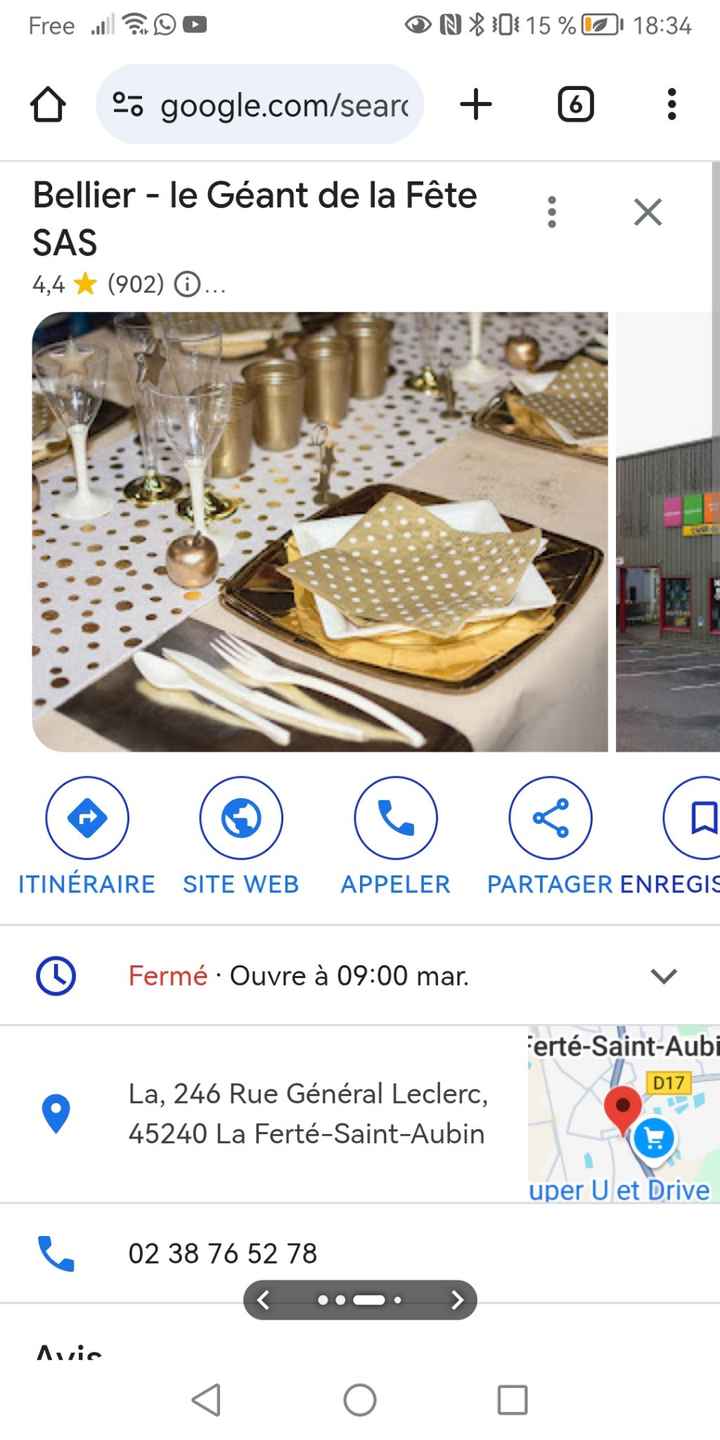Visit the store site via the Site web globe icon
Screen dimensions: 720x1440
click(241, 817)
